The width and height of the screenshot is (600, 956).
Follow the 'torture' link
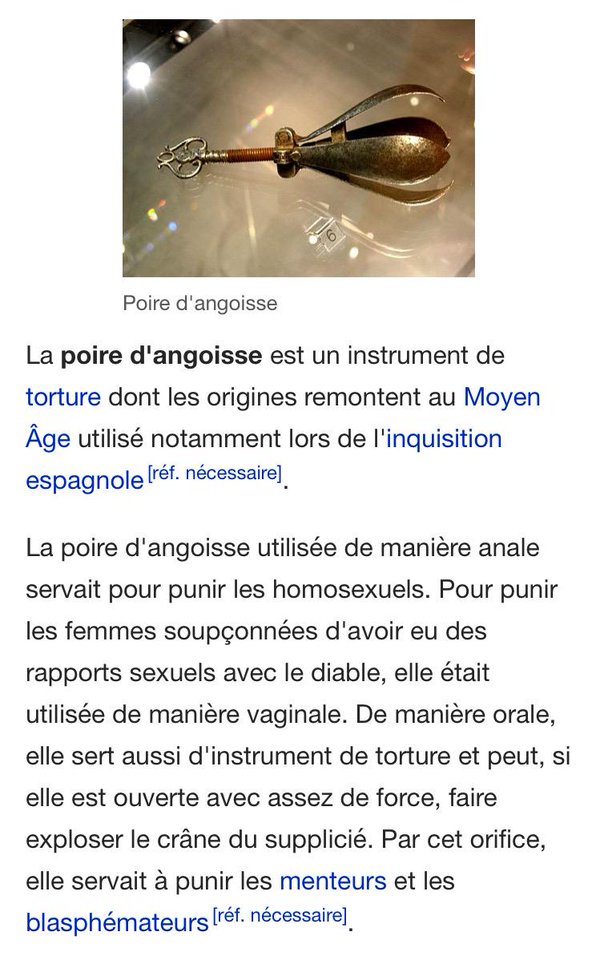[x=63, y=397]
